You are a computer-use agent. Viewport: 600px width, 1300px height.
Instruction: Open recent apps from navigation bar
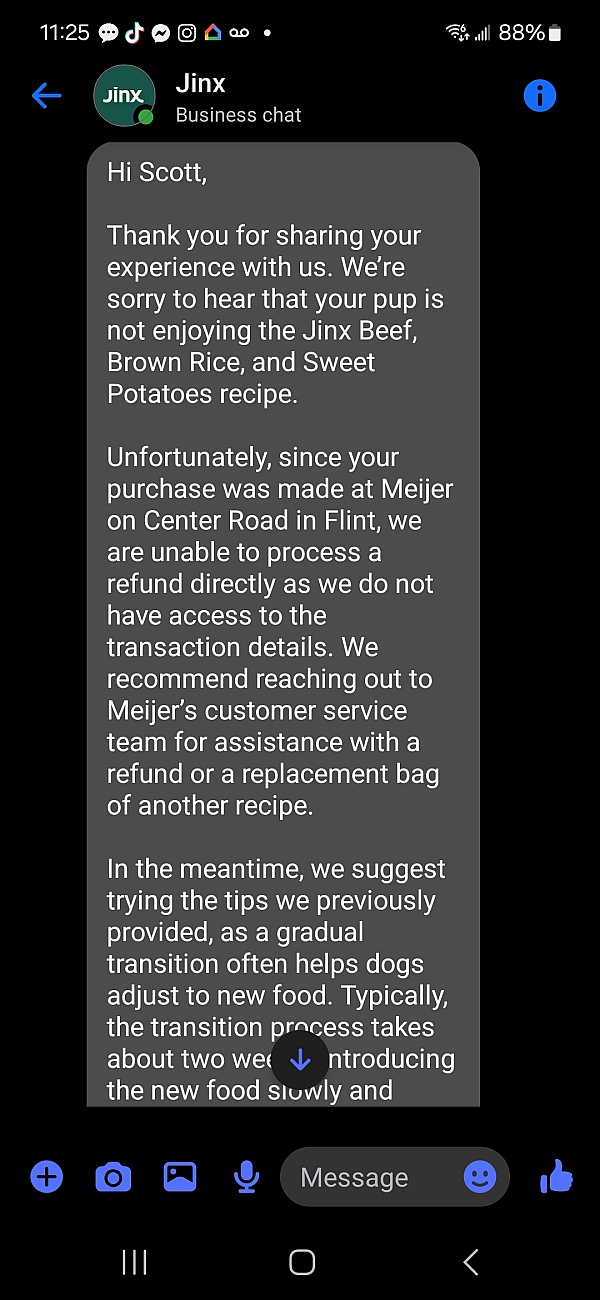(134, 1263)
